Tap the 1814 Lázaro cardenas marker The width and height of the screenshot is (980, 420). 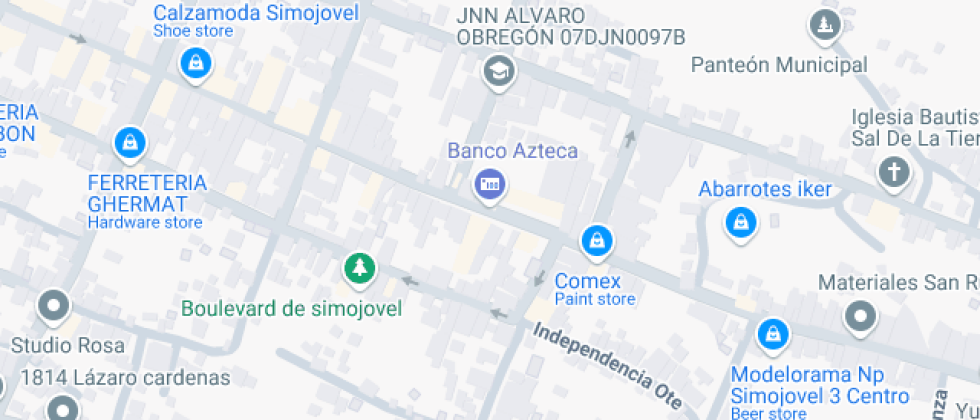[64, 408]
